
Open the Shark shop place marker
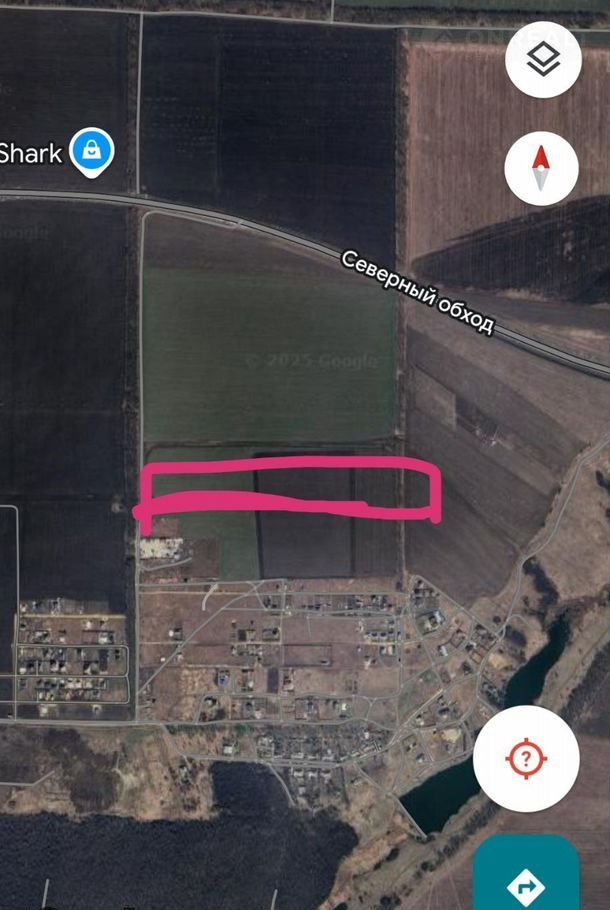[x=91, y=151]
